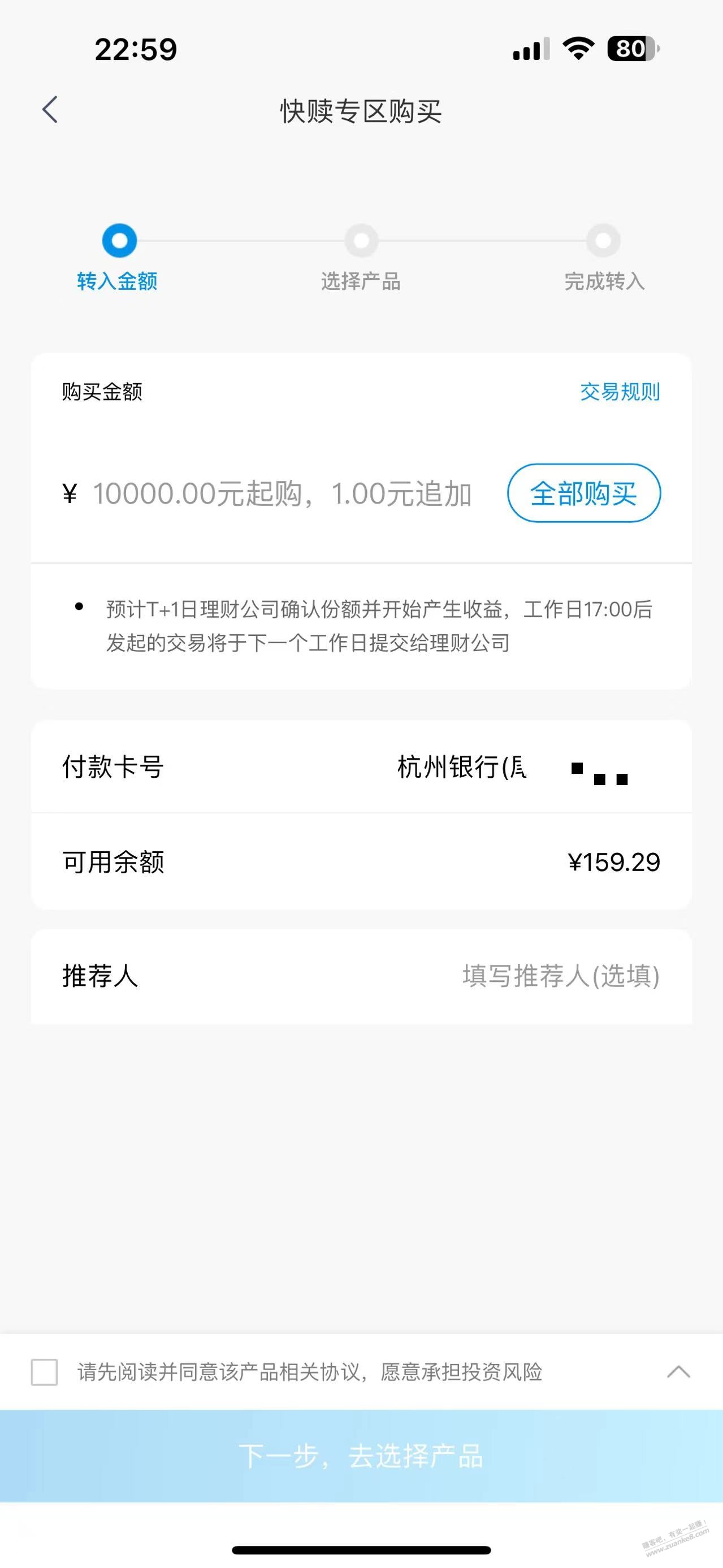Check the agreement and risk consent box
This screenshot has width=723, height=1568.
[x=45, y=1372]
